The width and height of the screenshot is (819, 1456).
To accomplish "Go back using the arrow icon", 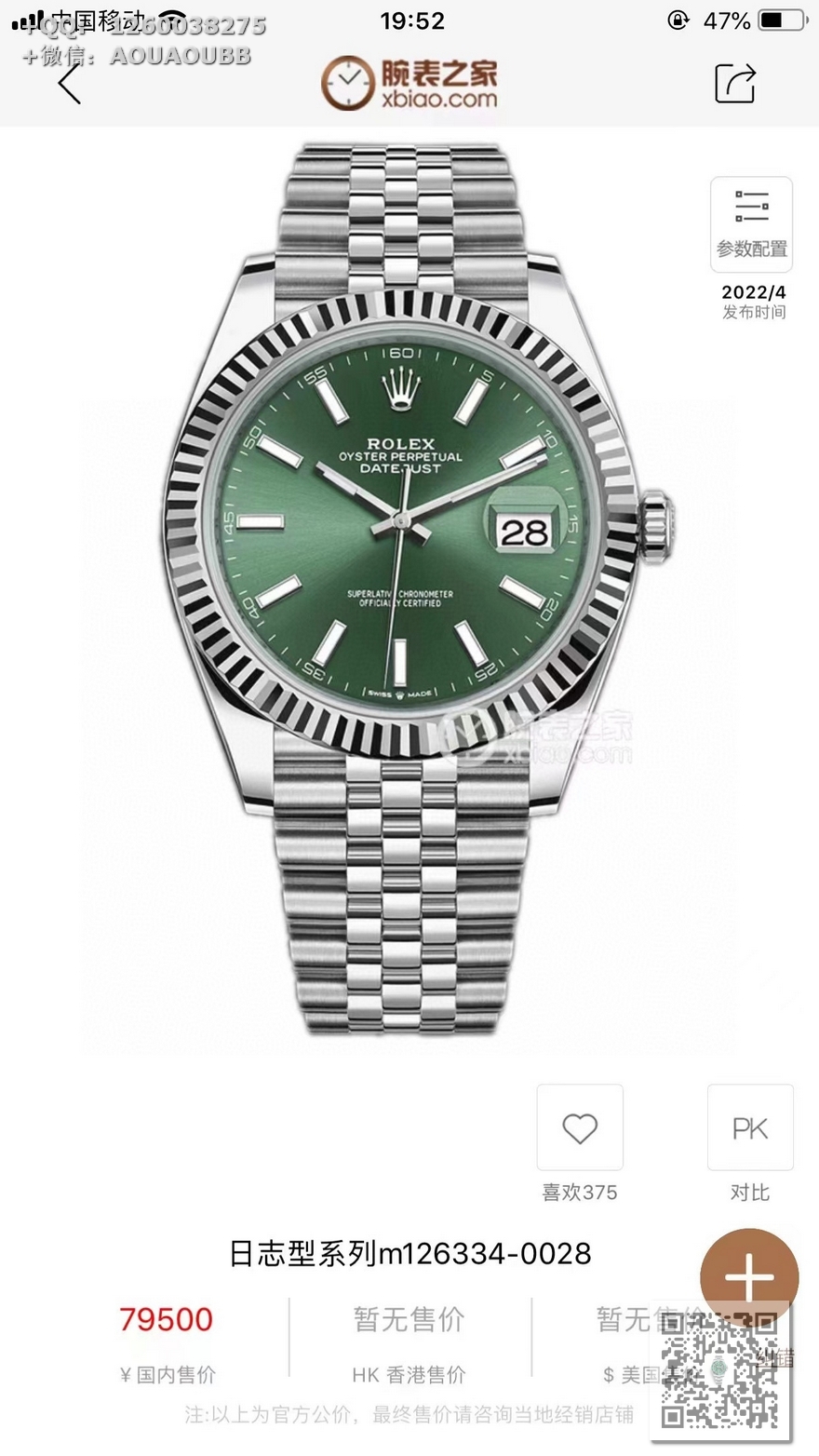I will coord(70,83).
